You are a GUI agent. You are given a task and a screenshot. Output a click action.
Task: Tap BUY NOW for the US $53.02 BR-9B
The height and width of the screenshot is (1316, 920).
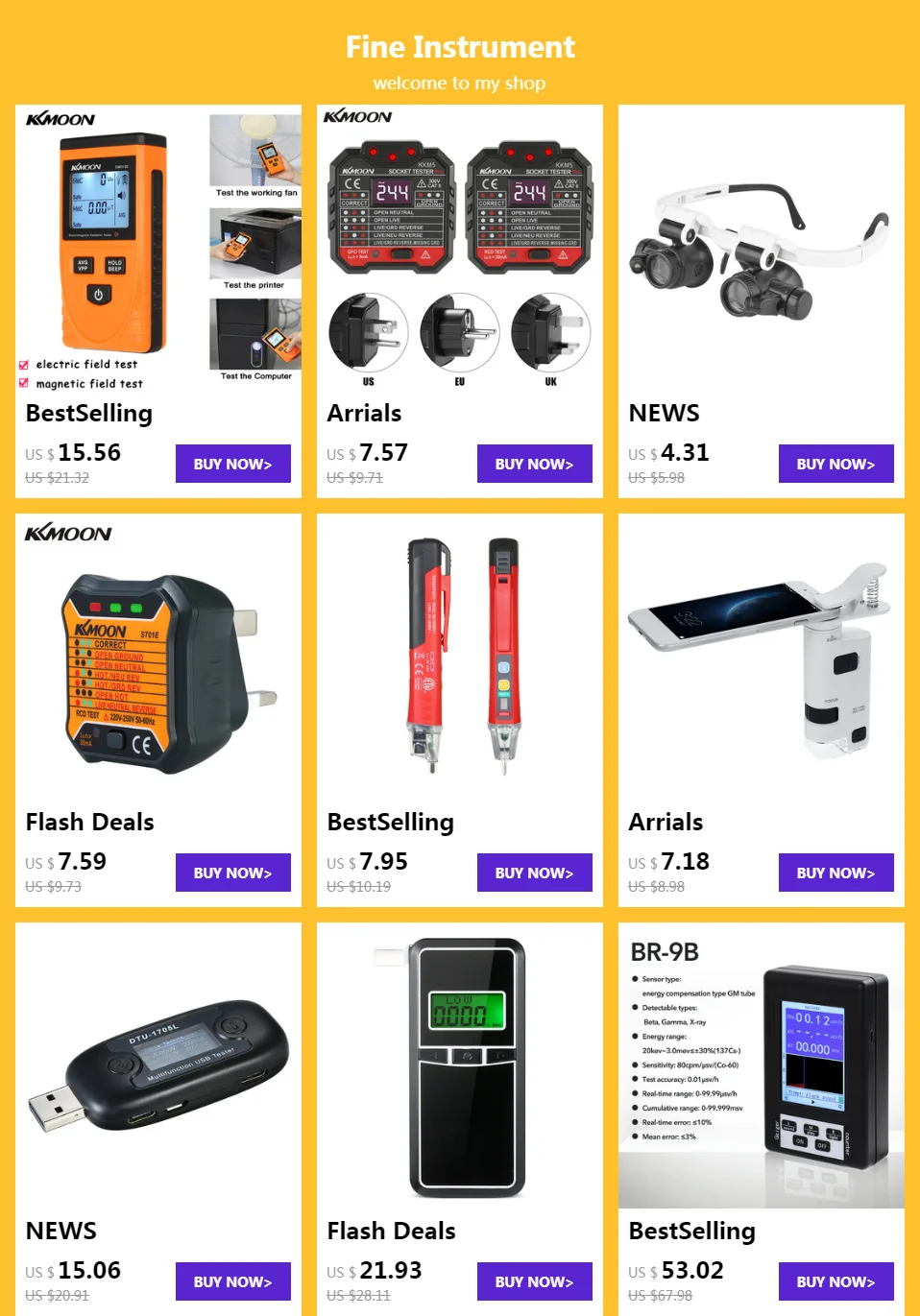click(835, 1281)
